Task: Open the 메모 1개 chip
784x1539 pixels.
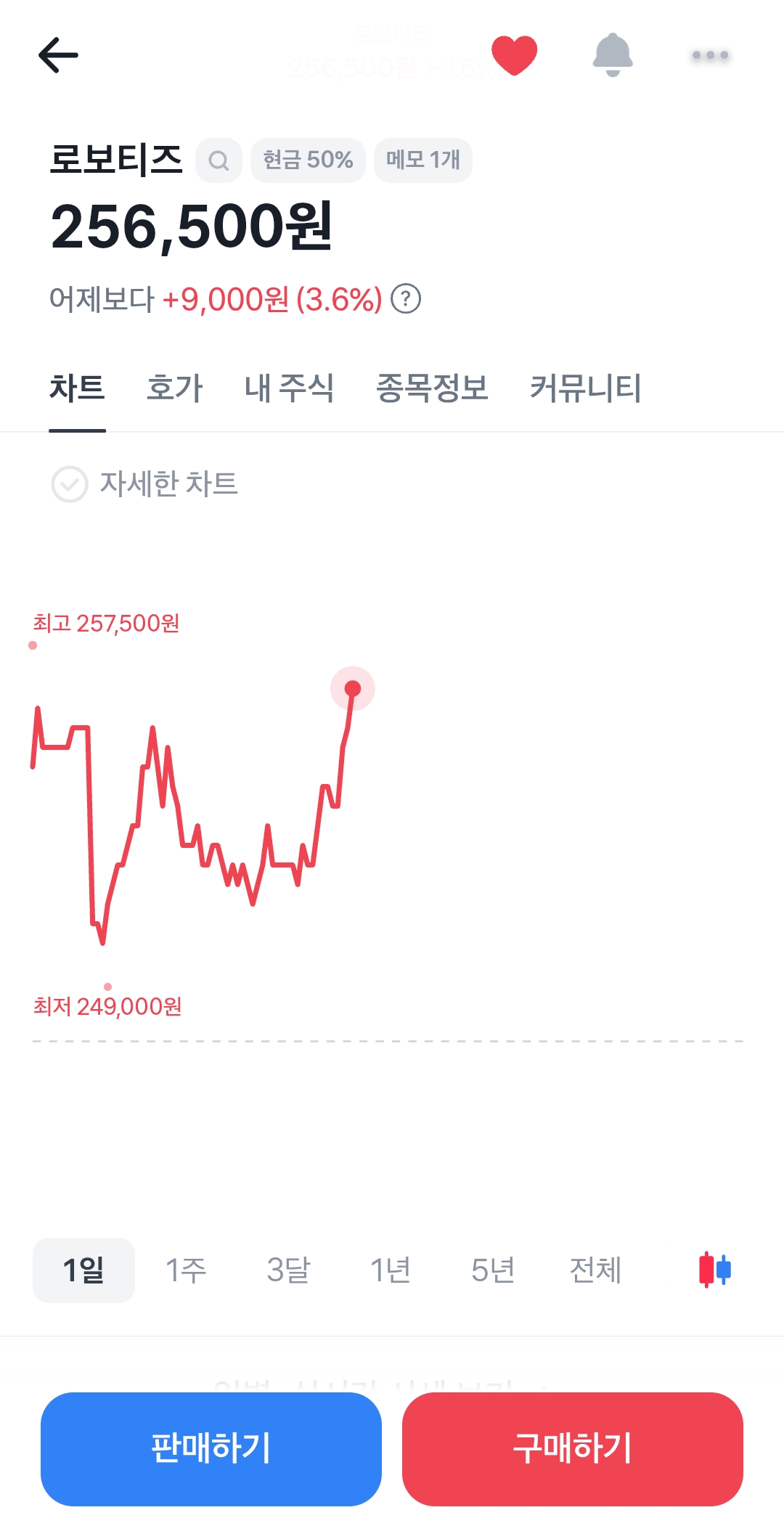Action: pyautogui.click(x=422, y=160)
